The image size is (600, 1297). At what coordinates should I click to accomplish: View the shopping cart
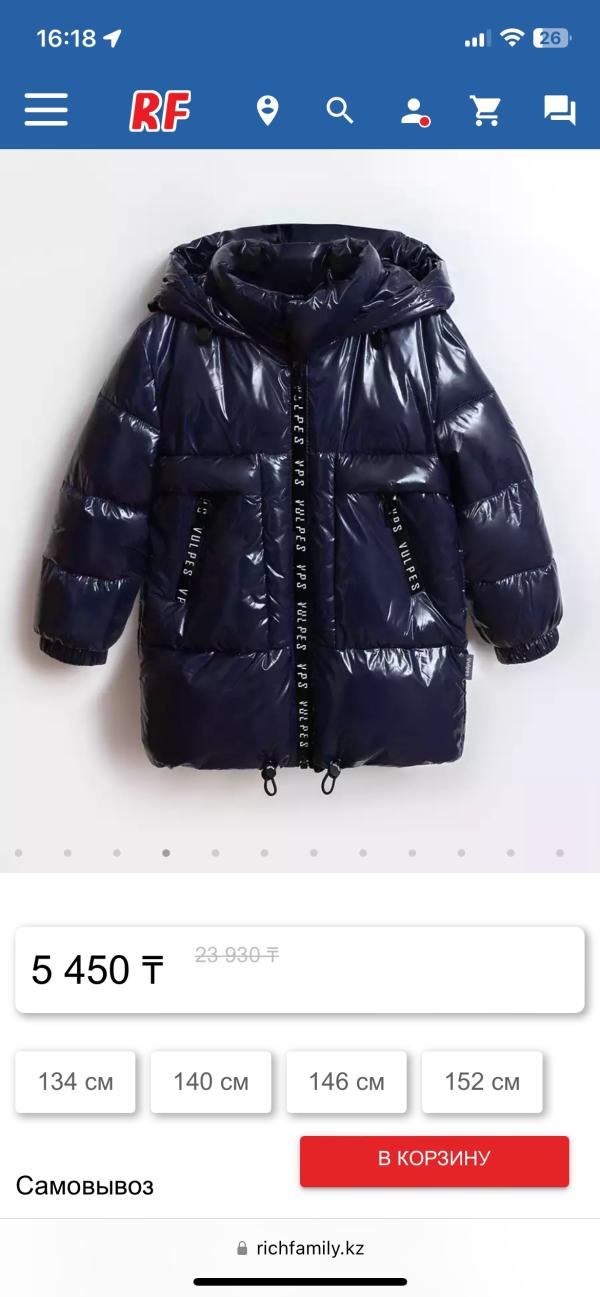[486, 110]
